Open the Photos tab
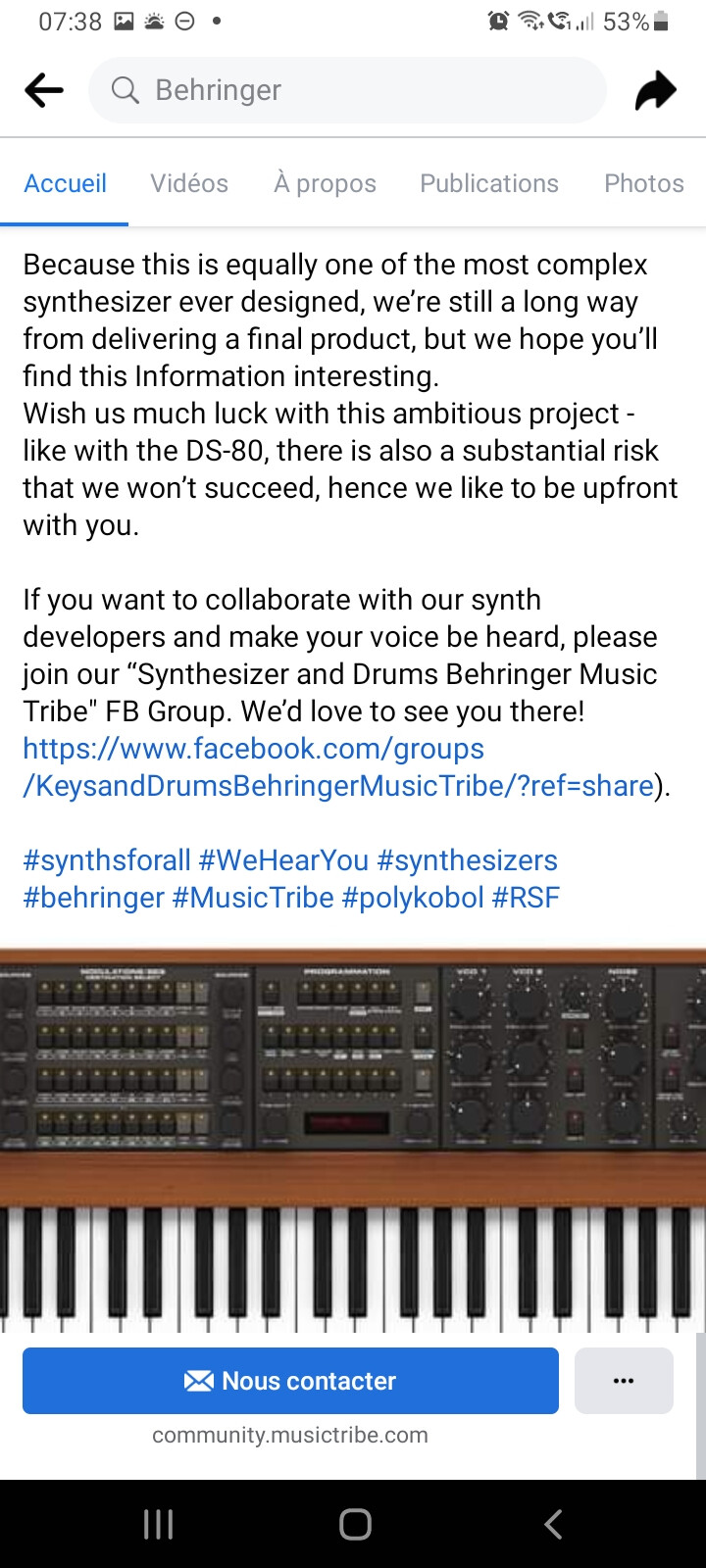706x1568 pixels. (x=643, y=183)
